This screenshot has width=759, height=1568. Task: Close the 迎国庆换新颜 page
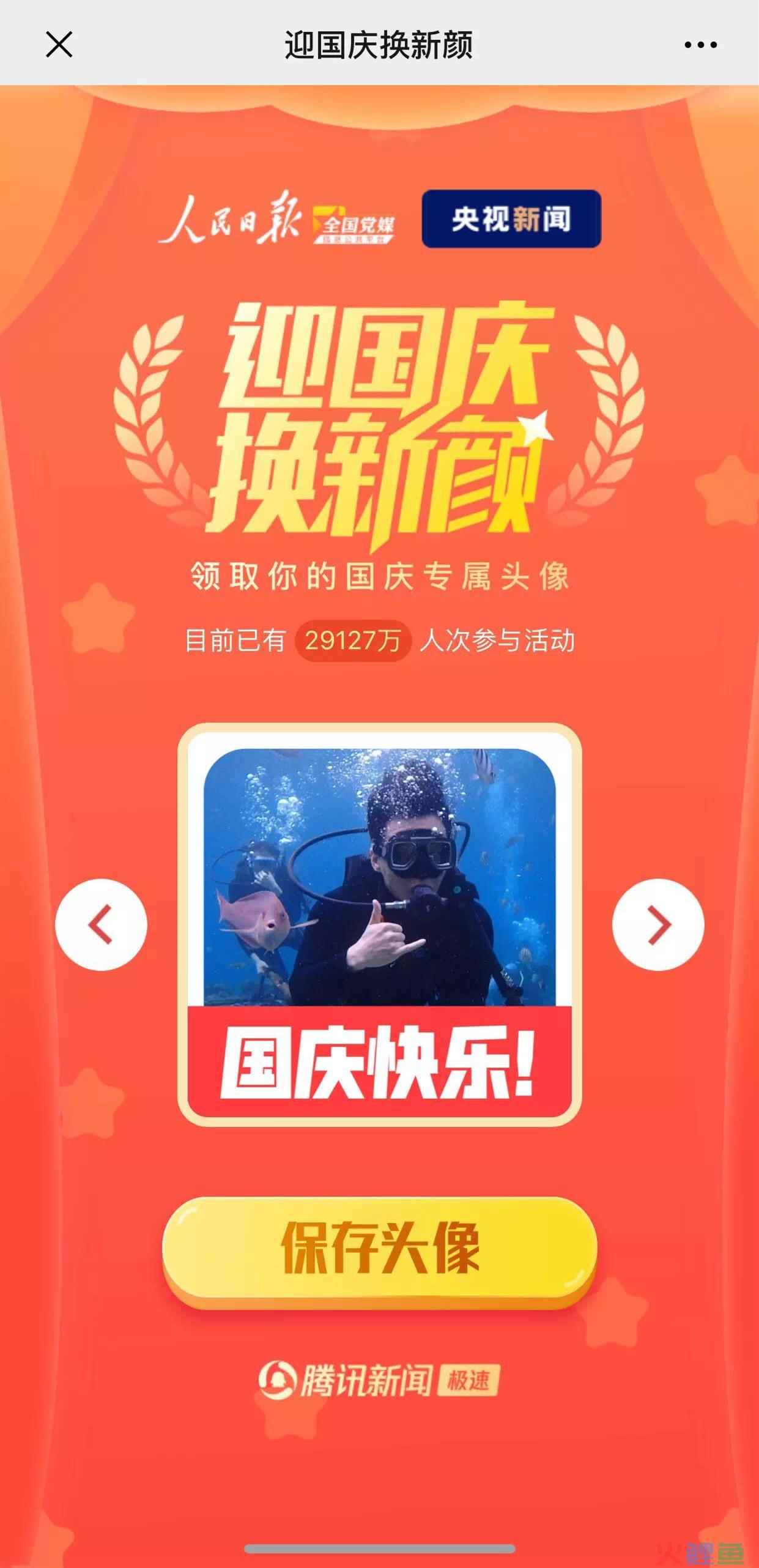click(59, 45)
